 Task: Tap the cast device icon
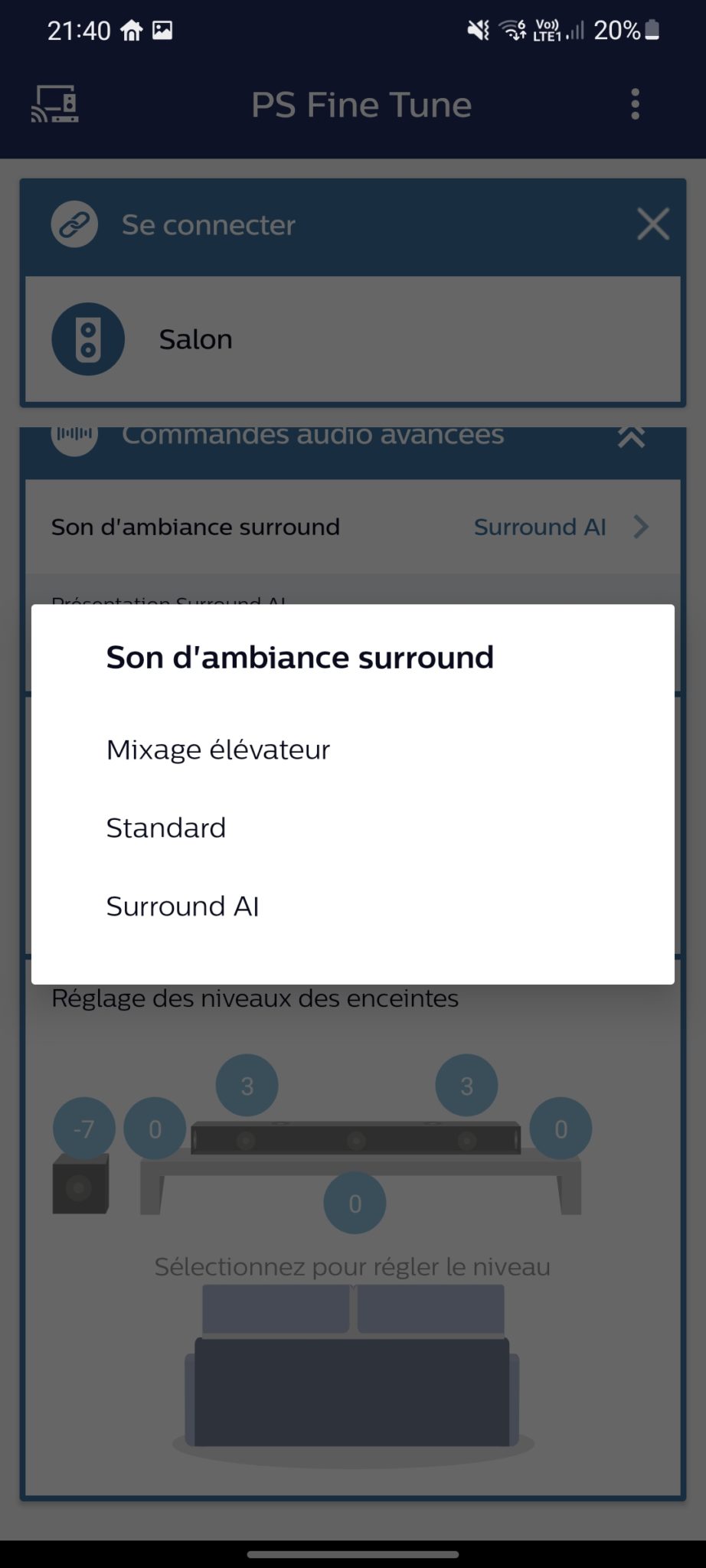click(54, 104)
